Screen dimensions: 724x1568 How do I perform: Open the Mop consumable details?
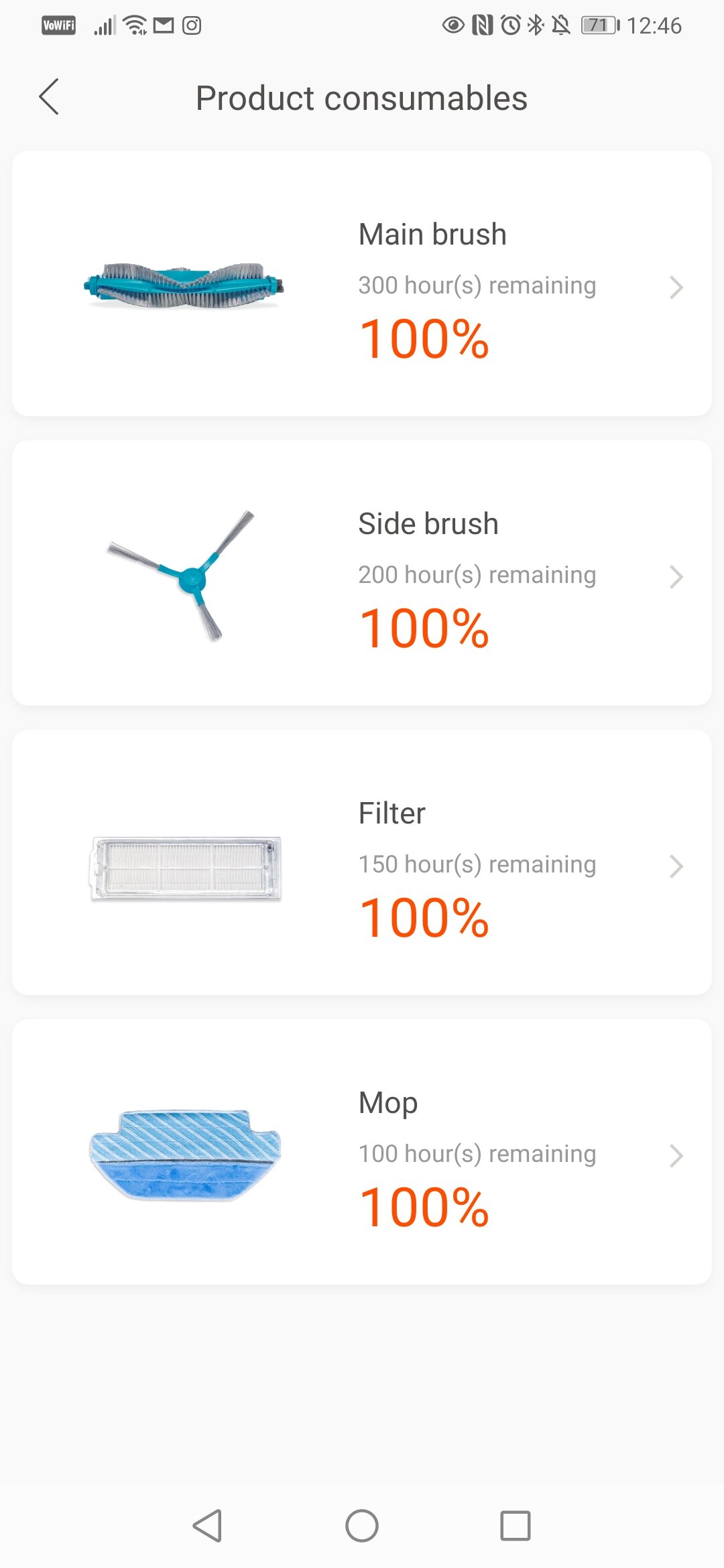pyautogui.click(x=362, y=1152)
